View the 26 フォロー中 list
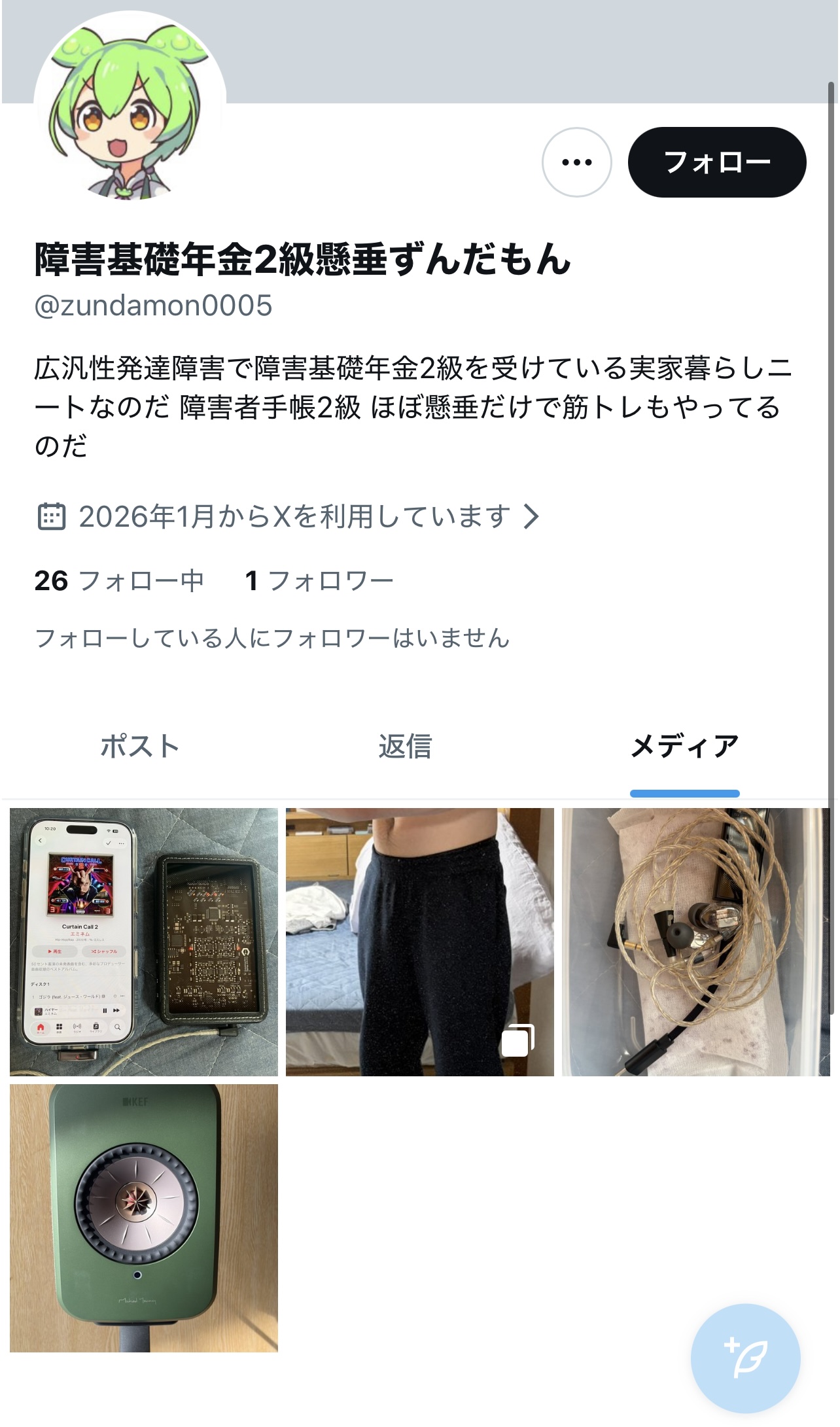The image size is (840, 1427). coord(119,581)
